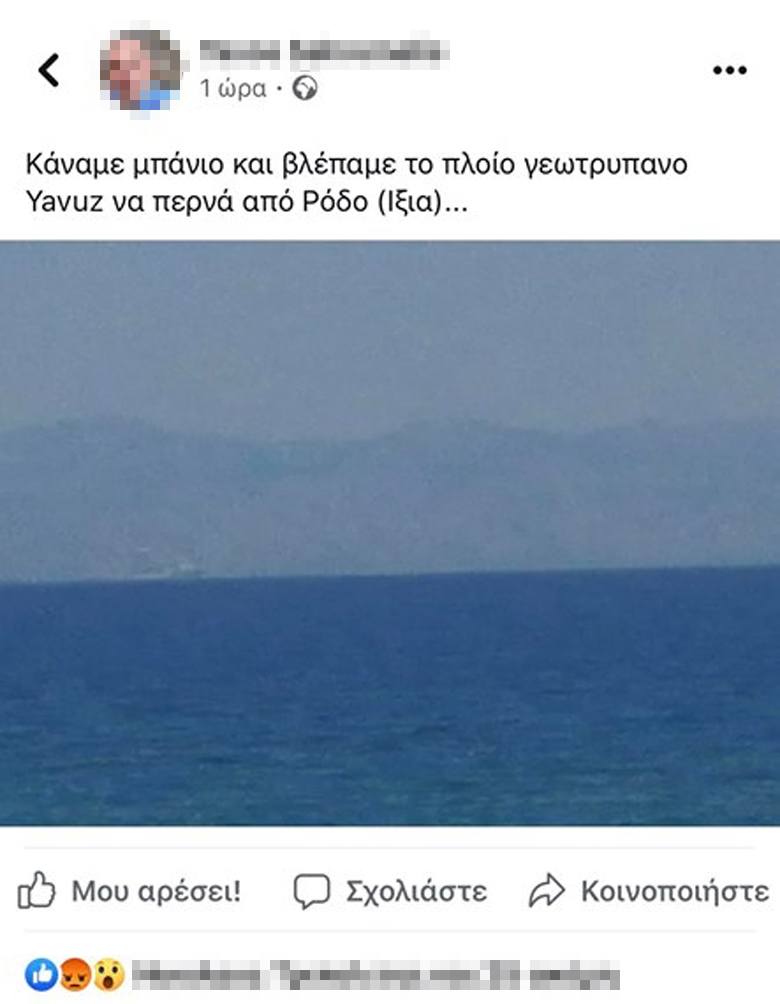Like the post with Μου αρέσει
The image size is (780, 1004).
(x=130, y=890)
